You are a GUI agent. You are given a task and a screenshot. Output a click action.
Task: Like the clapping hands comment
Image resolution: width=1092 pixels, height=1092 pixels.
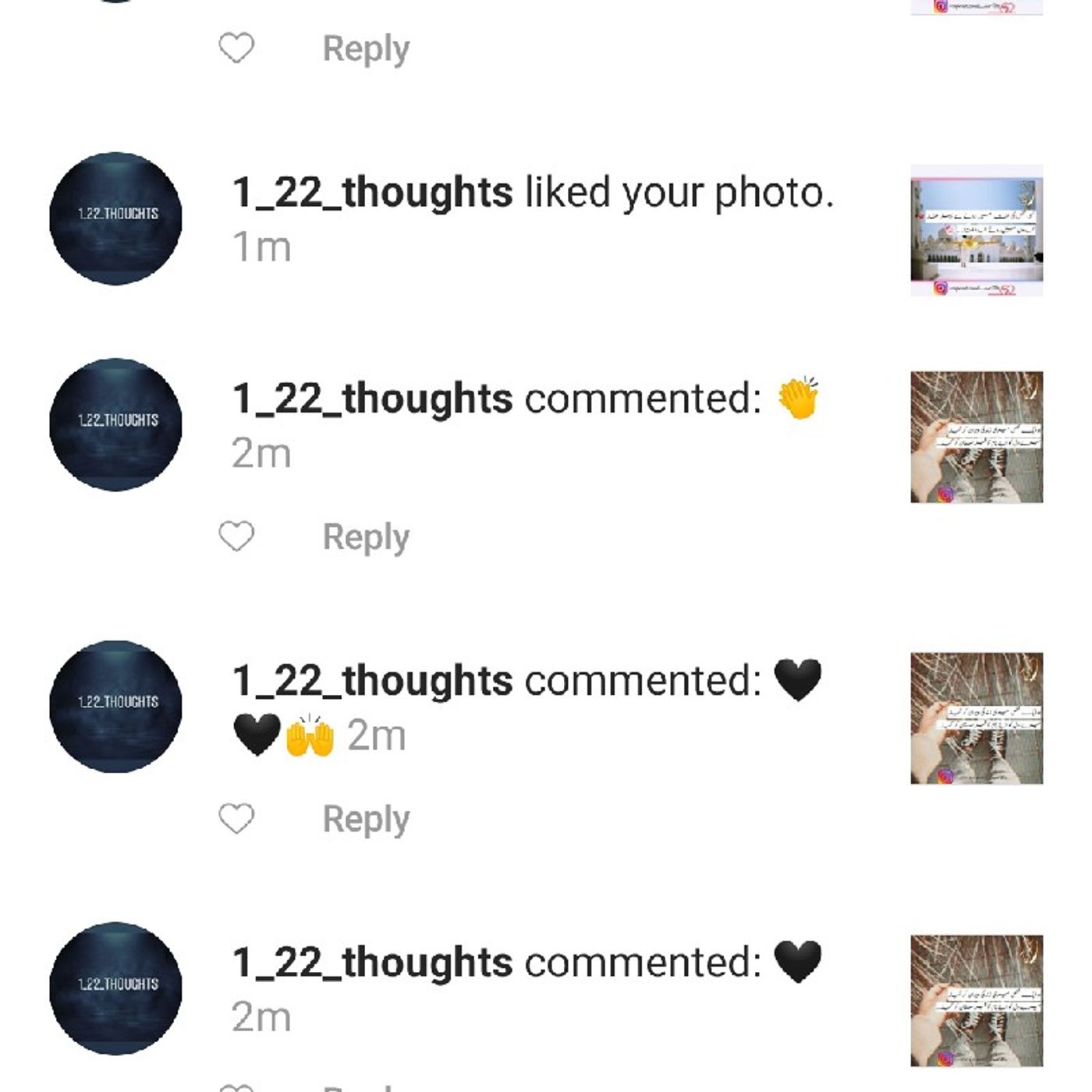[236, 537]
